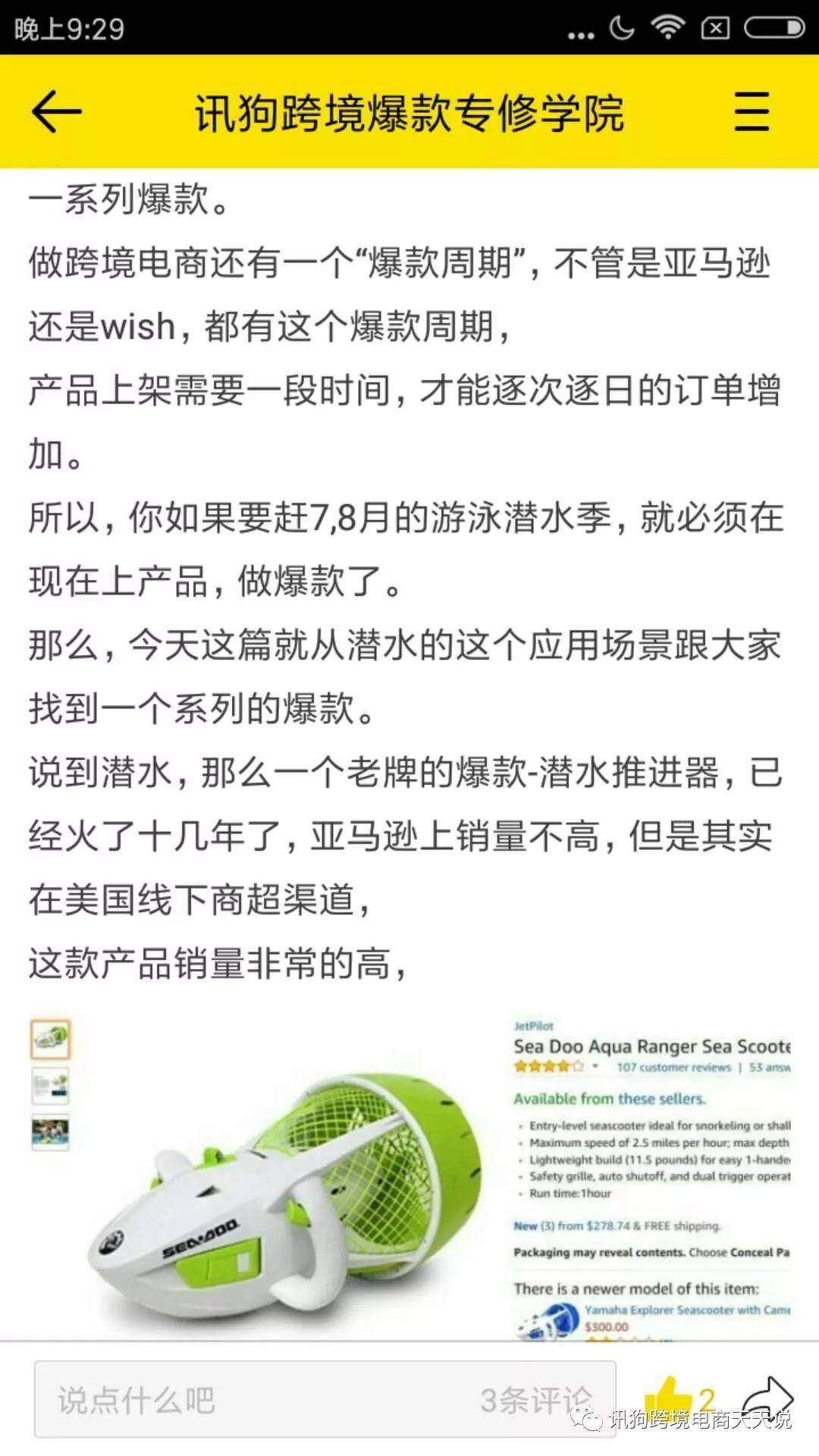This screenshot has height=1456, width=819.
Task: Go back using the arrow icon
Action: click(56, 111)
